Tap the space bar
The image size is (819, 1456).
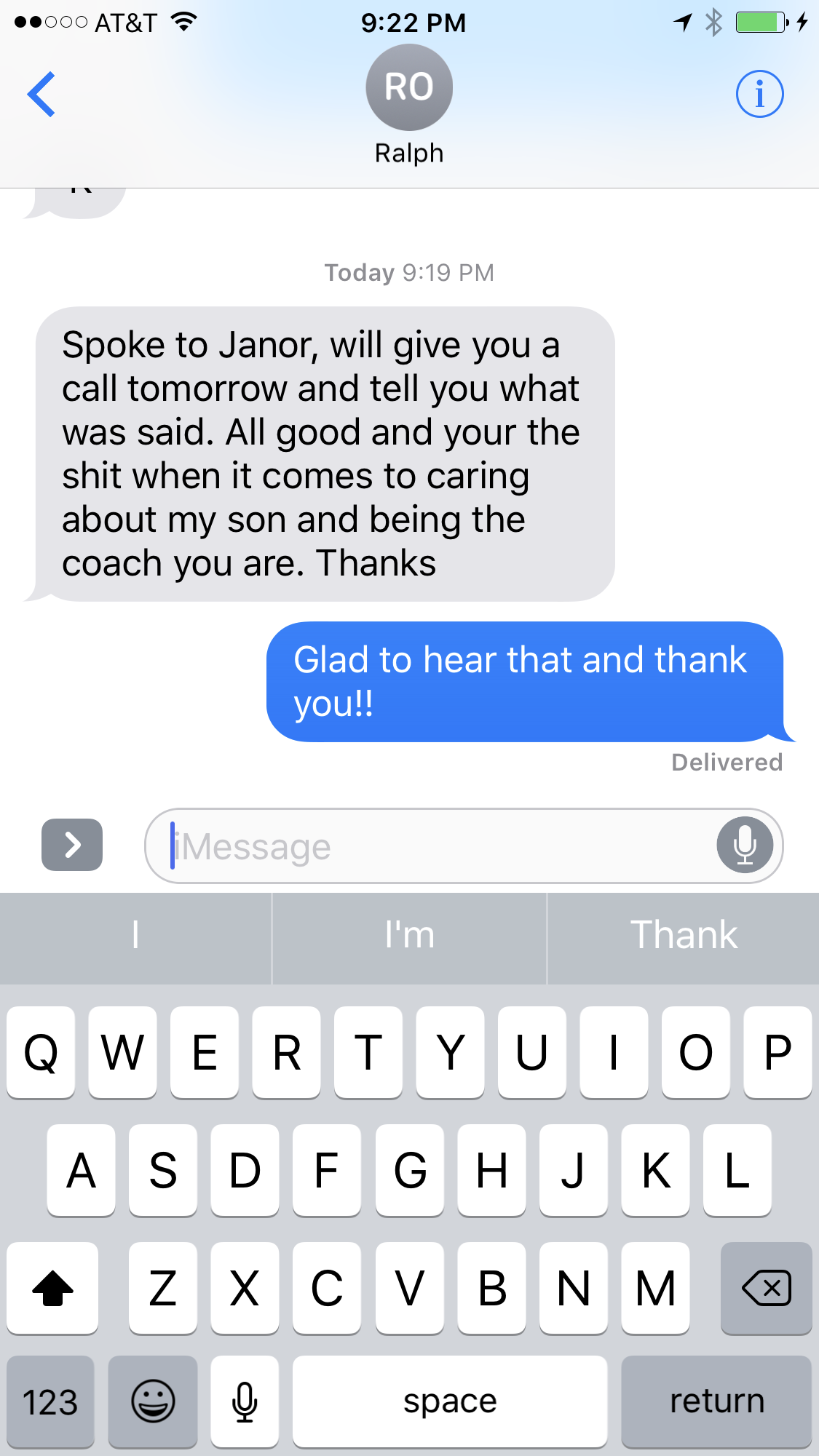click(x=450, y=1401)
